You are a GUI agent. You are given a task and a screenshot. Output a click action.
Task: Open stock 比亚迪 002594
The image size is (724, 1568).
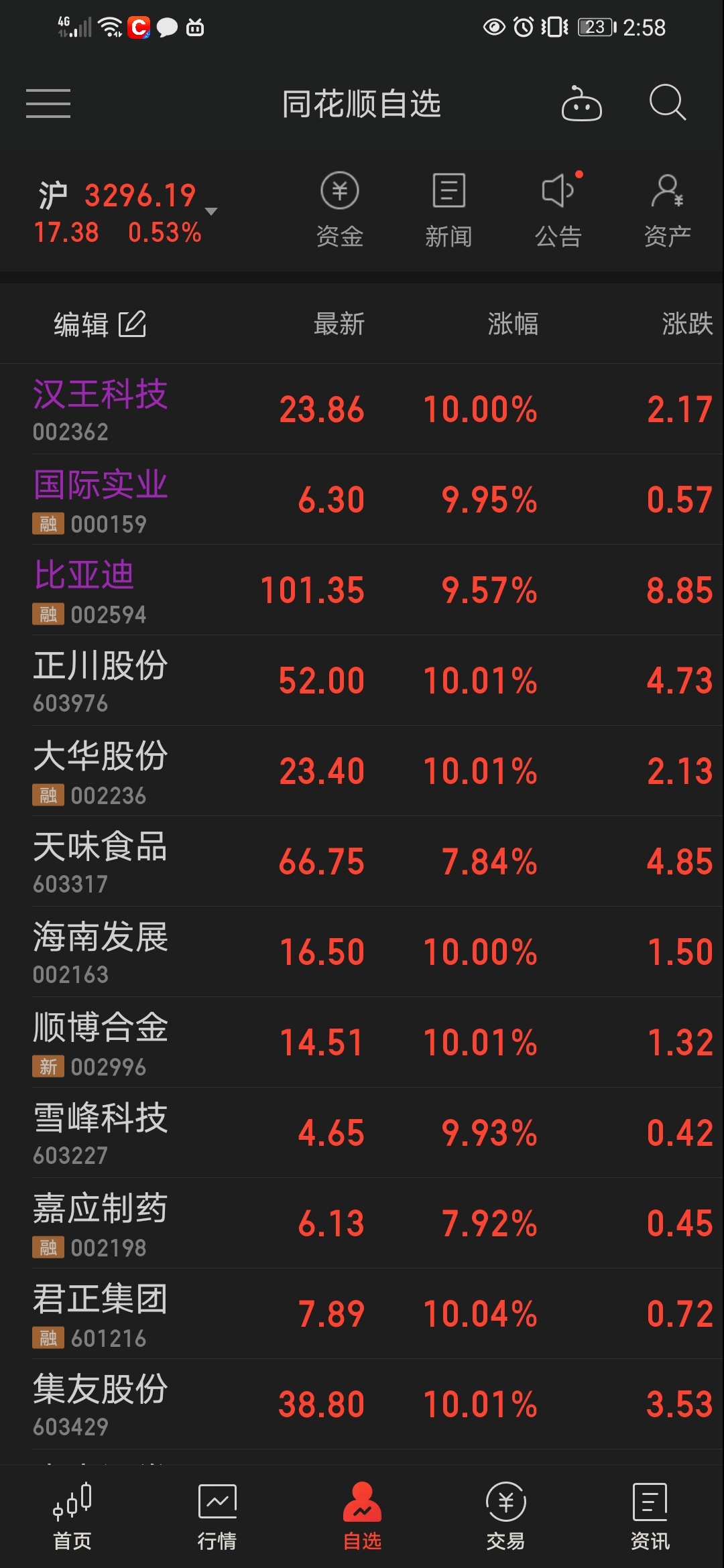coord(362,590)
